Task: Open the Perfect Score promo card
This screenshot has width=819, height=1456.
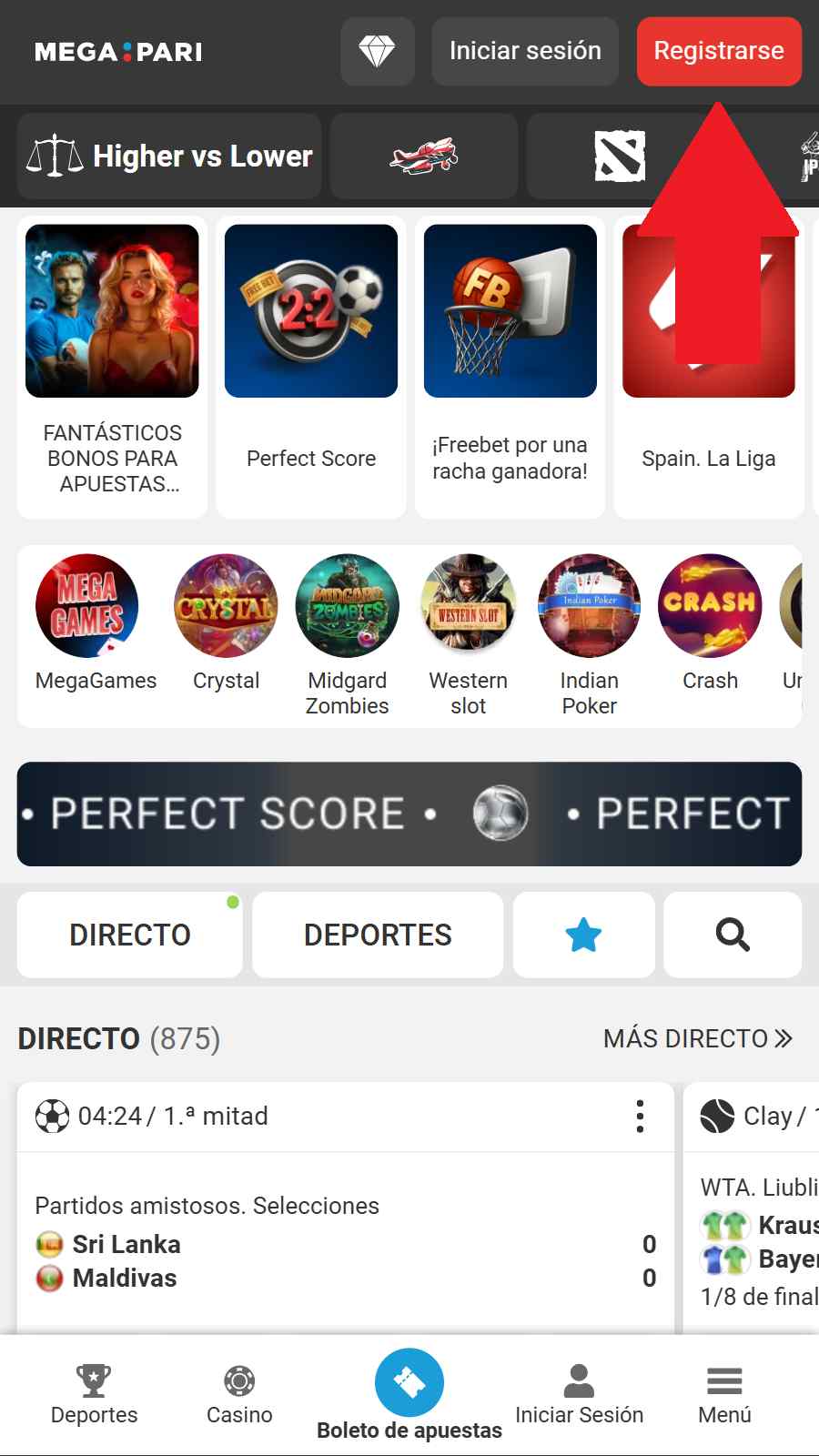Action: coord(311,366)
